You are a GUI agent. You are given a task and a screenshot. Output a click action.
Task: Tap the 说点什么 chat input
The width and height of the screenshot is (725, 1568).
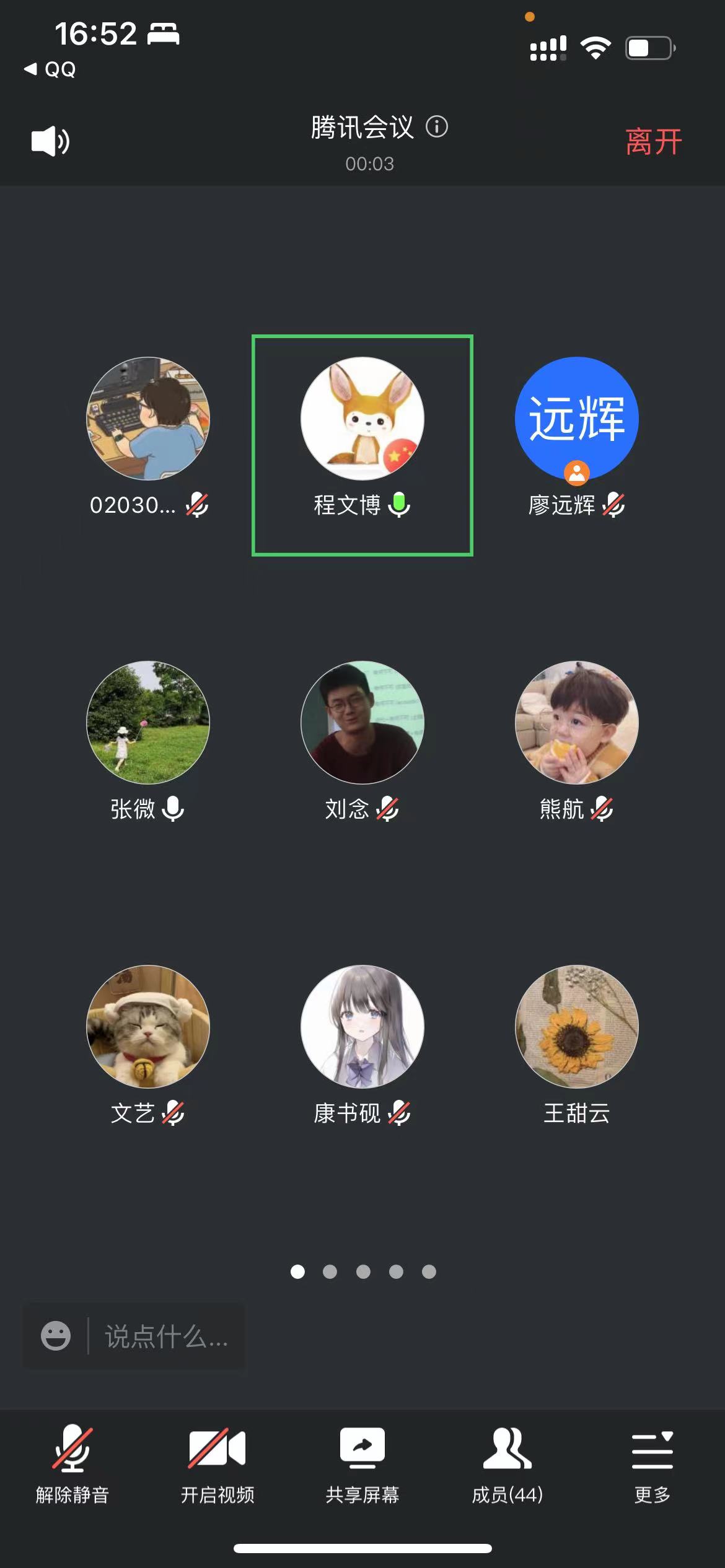pyautogui.click(x=166, y=1336)
